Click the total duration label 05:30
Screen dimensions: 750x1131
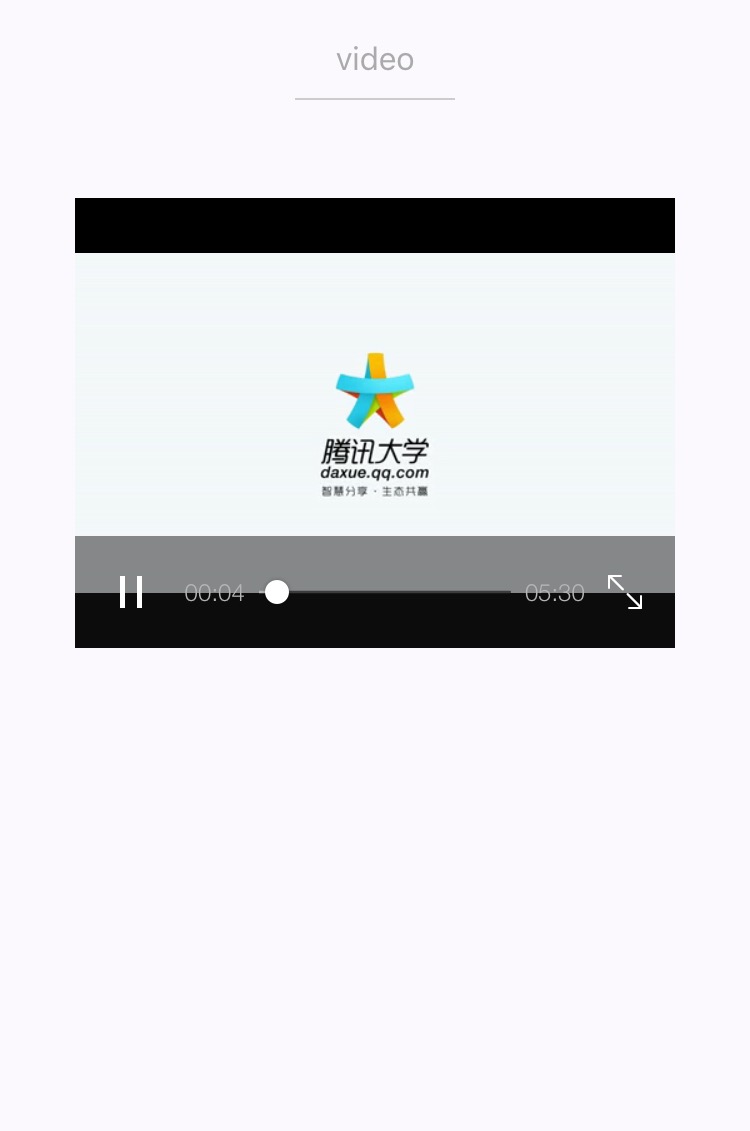pos(554,592)
